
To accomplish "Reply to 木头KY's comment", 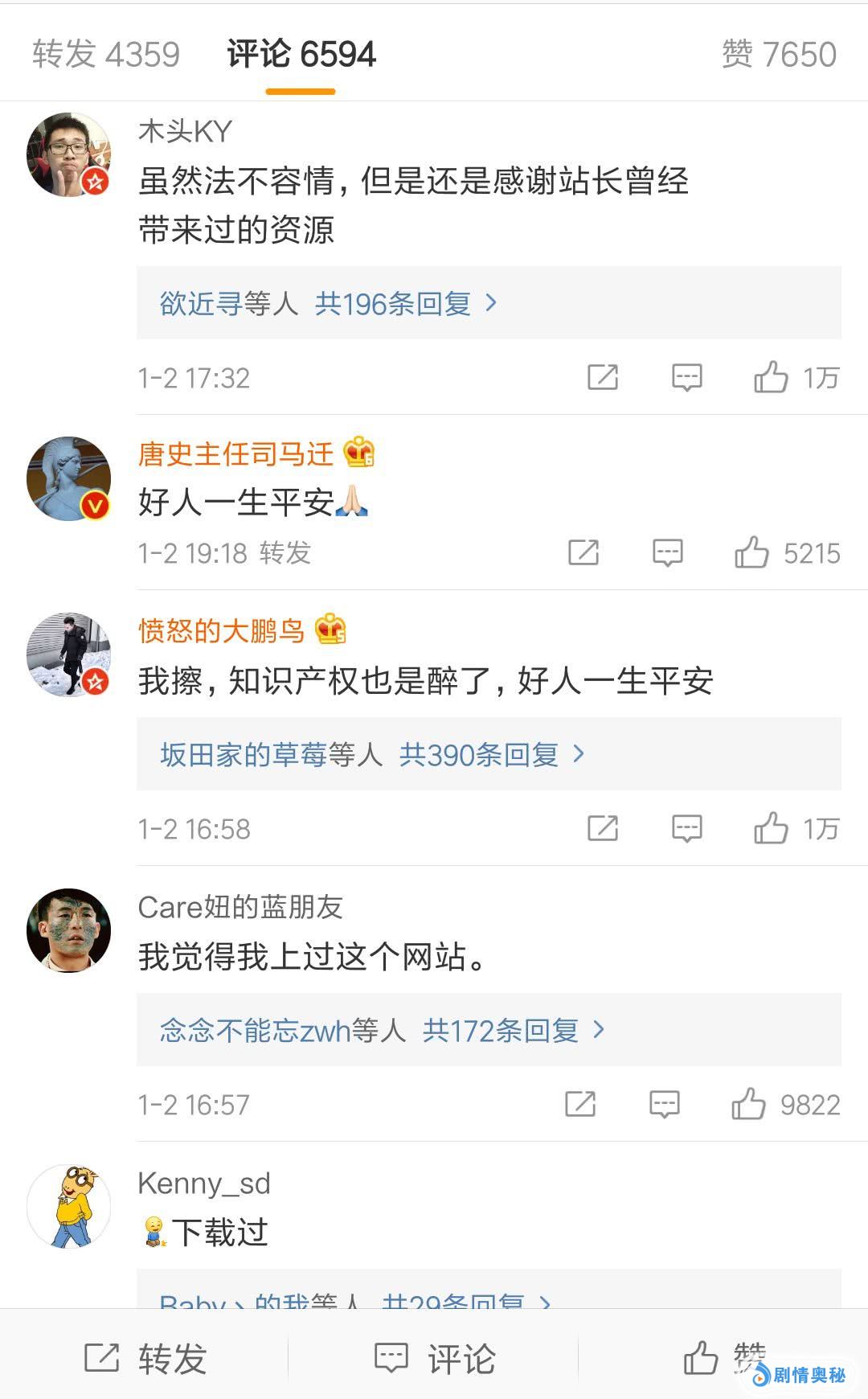I will pos(686,377).
